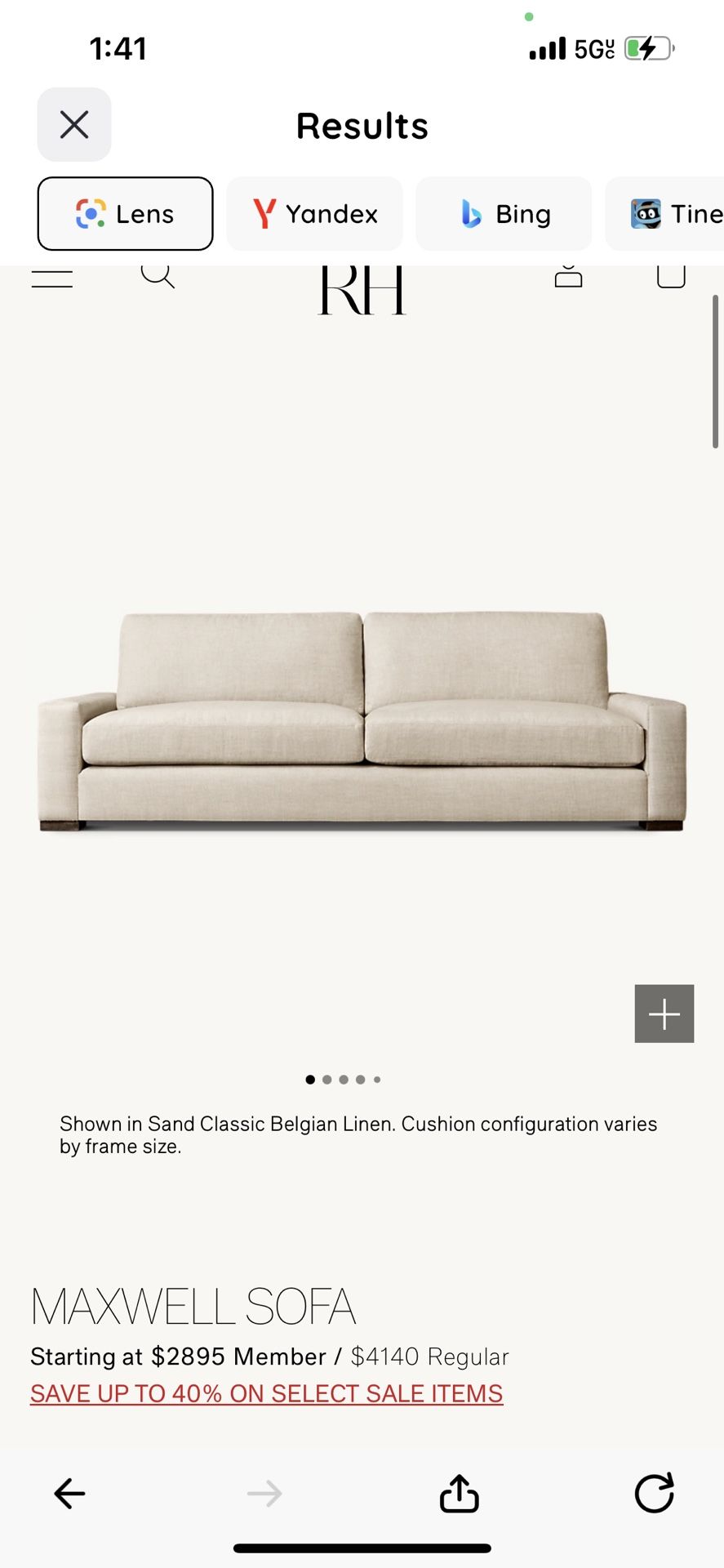Viewport: 724px width, 1568px height.
Task: Switch to the Bing results tab
Action: tap(504, 213)
